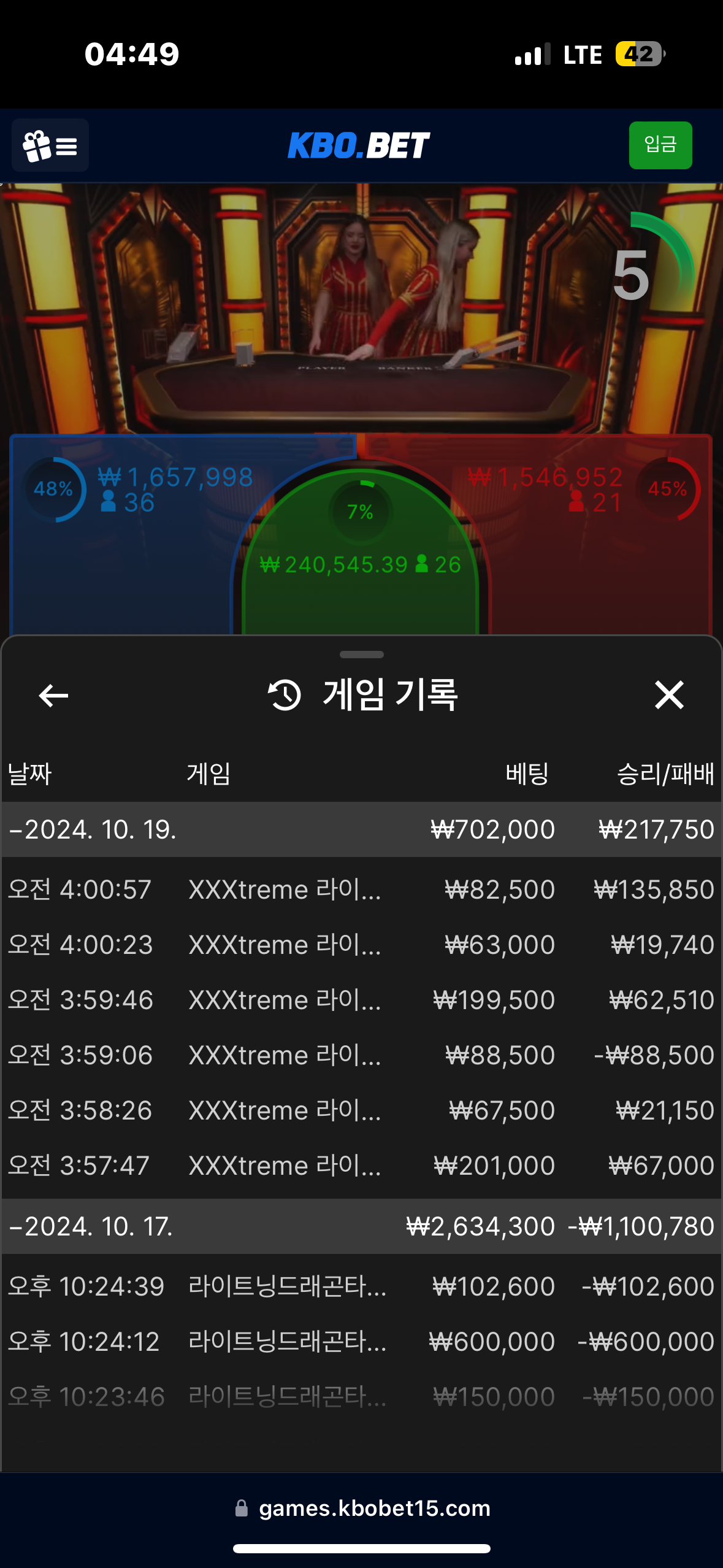Open the 오후 10:24:12 record

[x=361, y=1342]
